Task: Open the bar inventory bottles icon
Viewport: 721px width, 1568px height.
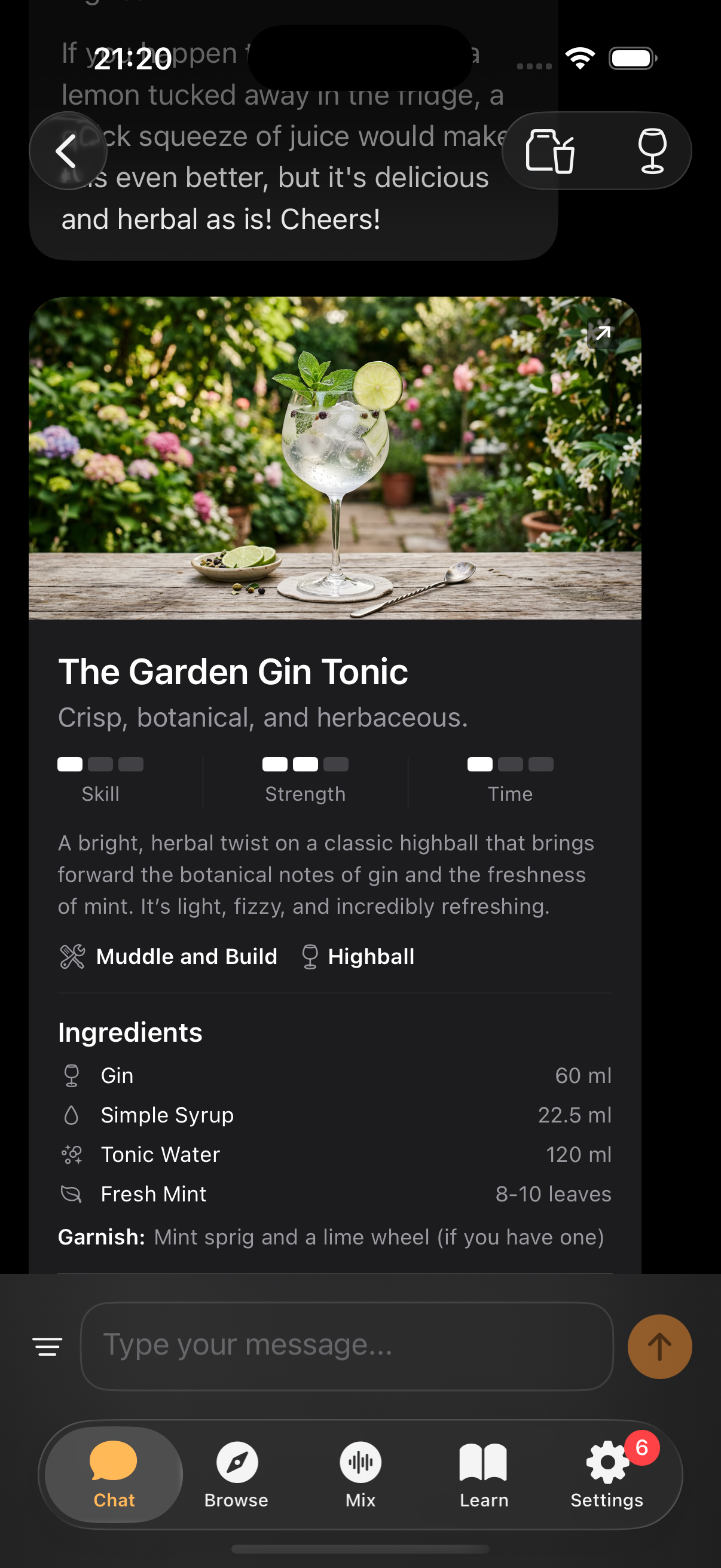Action: 549,151
